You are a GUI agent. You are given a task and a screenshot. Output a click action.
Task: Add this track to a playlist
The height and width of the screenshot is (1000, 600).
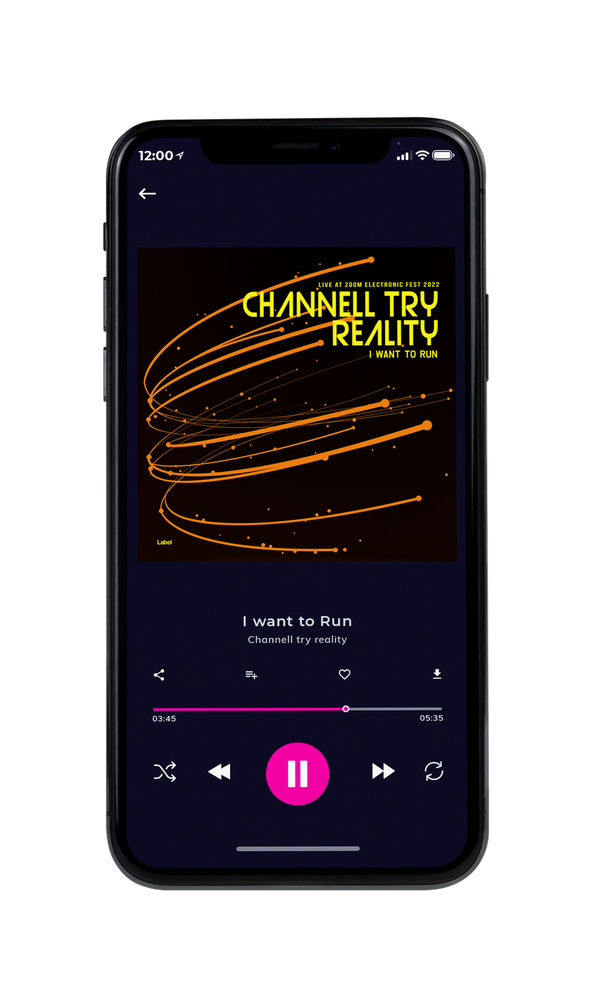click(251, 675)
